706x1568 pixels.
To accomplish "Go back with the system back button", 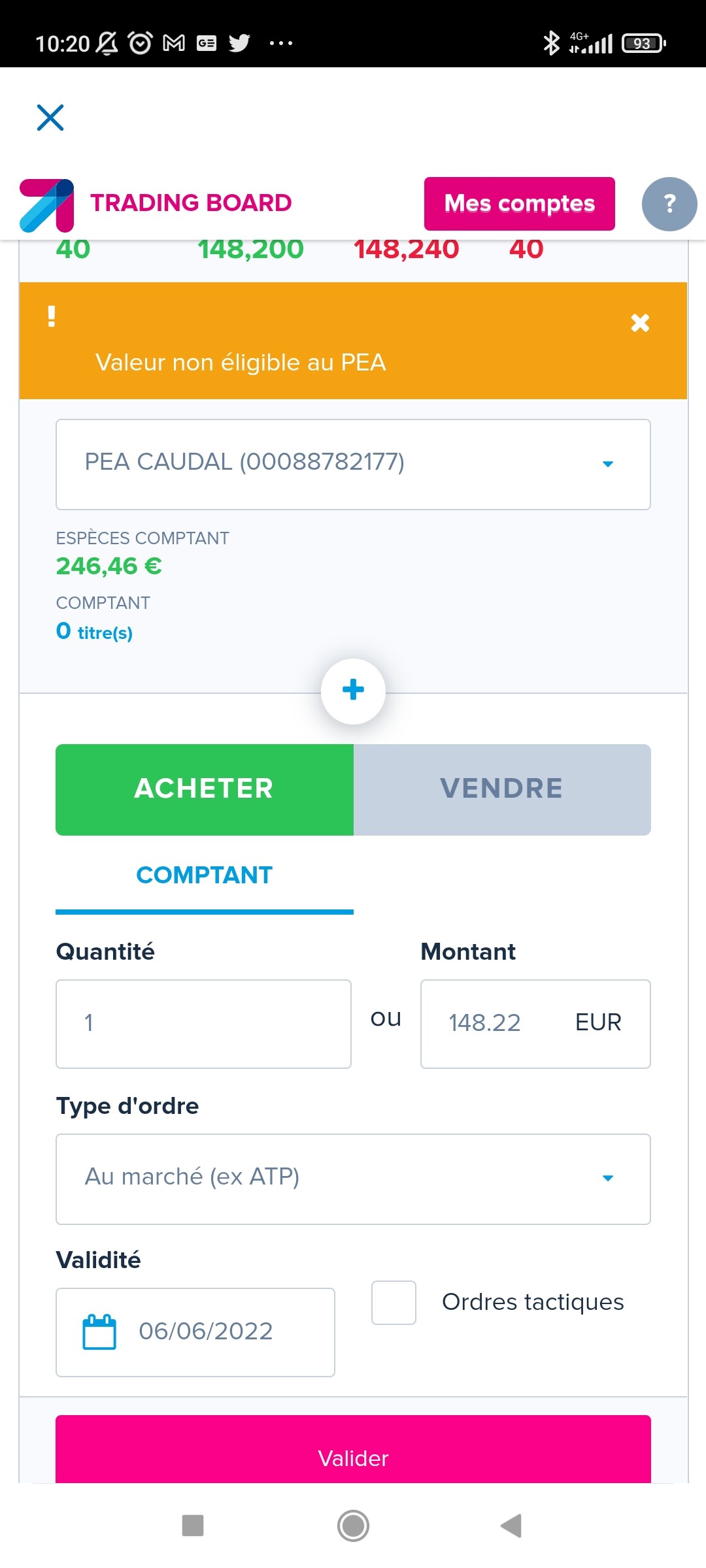I will [x=511, y=1526].
